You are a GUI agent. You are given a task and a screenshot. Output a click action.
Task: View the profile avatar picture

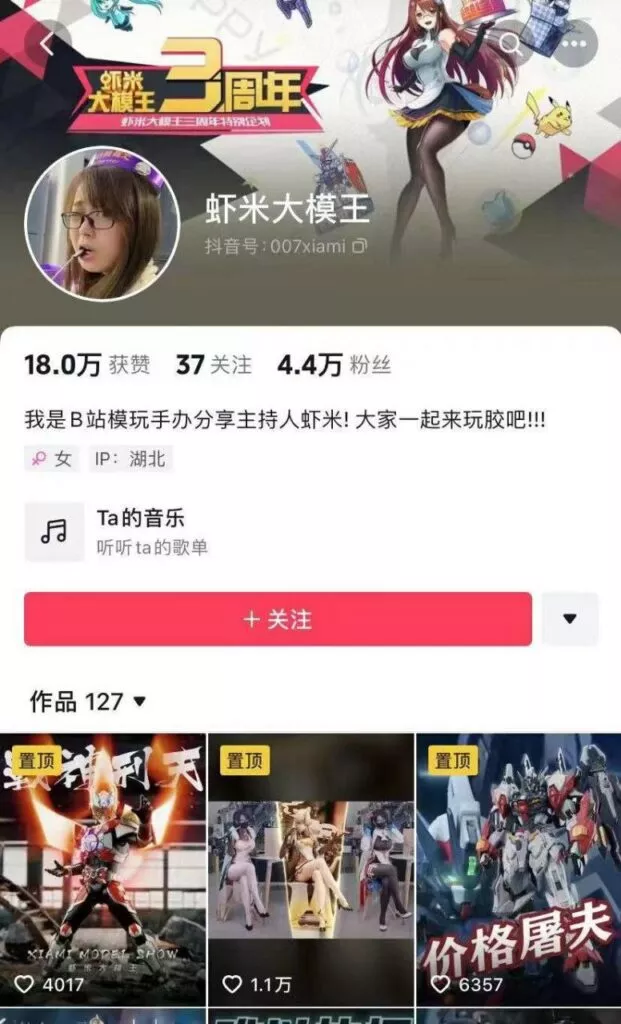(101, 225)
